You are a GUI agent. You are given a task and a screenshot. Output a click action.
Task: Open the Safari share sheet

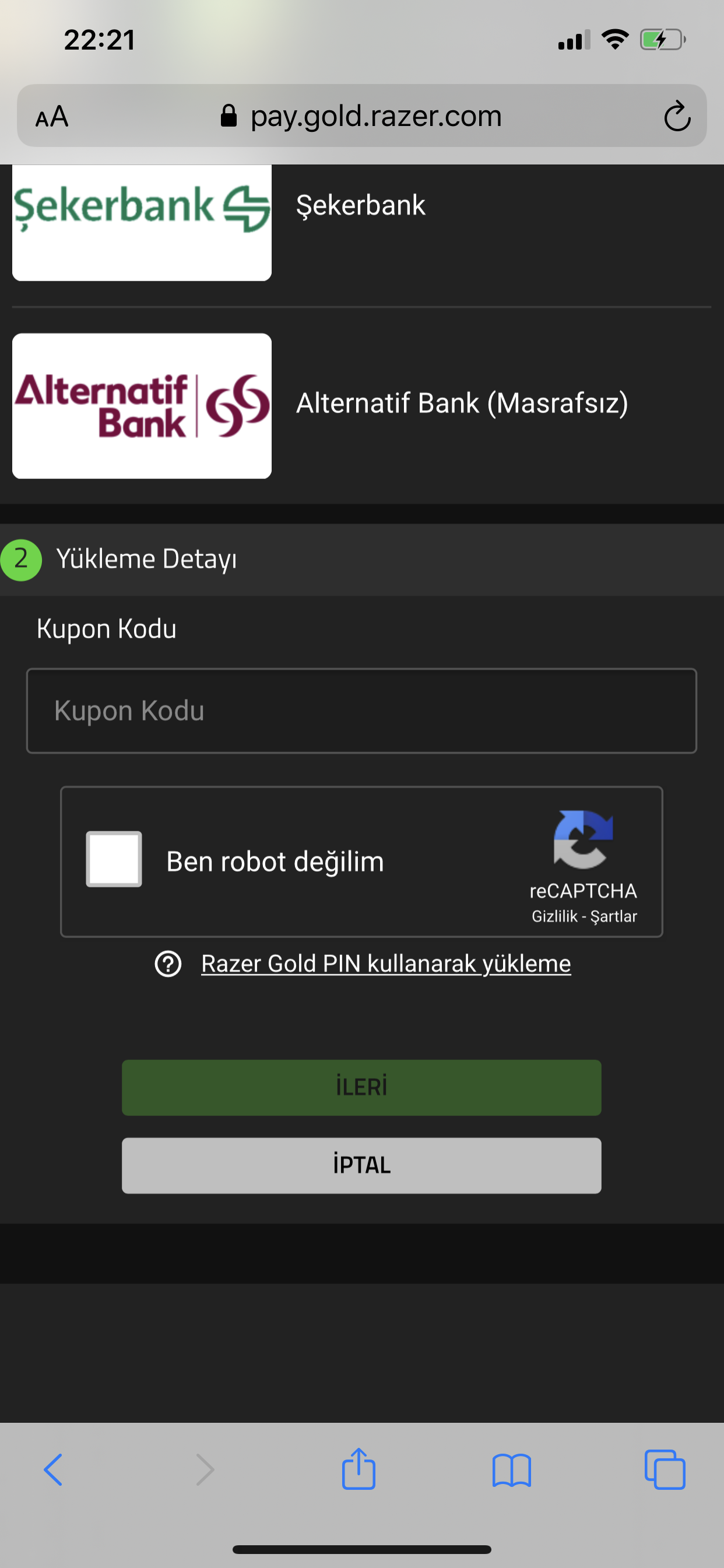[x=359, y=1469]
